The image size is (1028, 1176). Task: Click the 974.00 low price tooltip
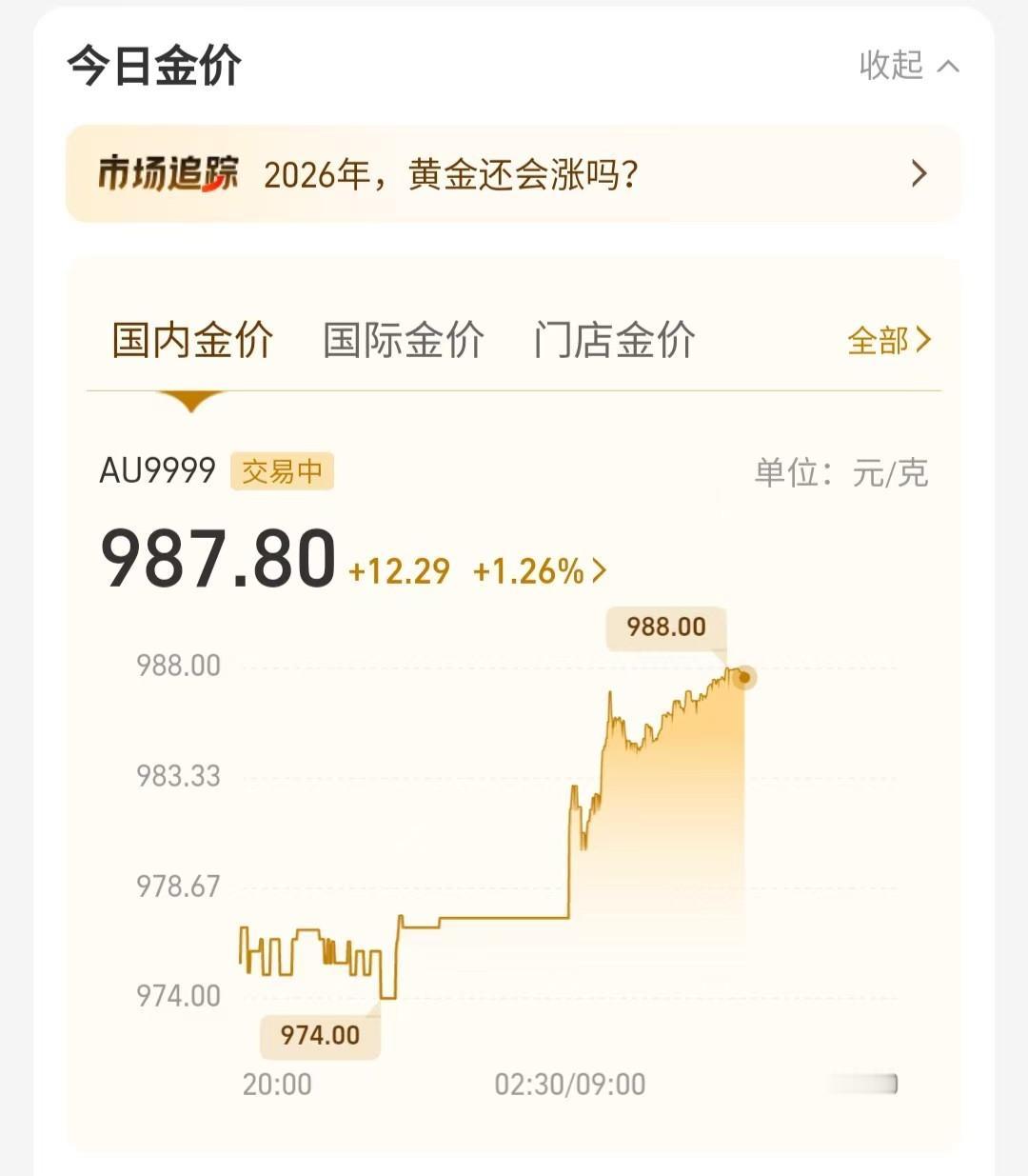(x=320, y=1034)
